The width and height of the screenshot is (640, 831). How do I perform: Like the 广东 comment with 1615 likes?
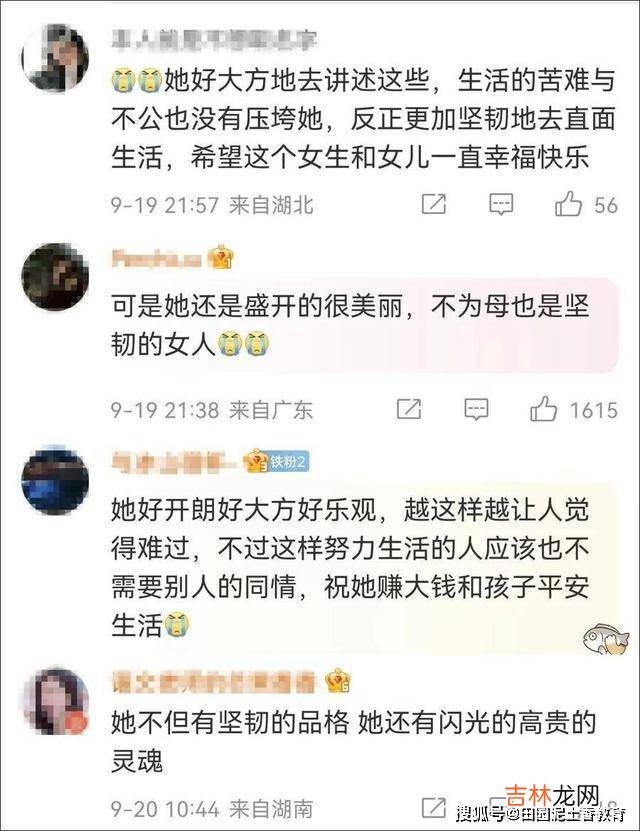[x=545, y=408]
